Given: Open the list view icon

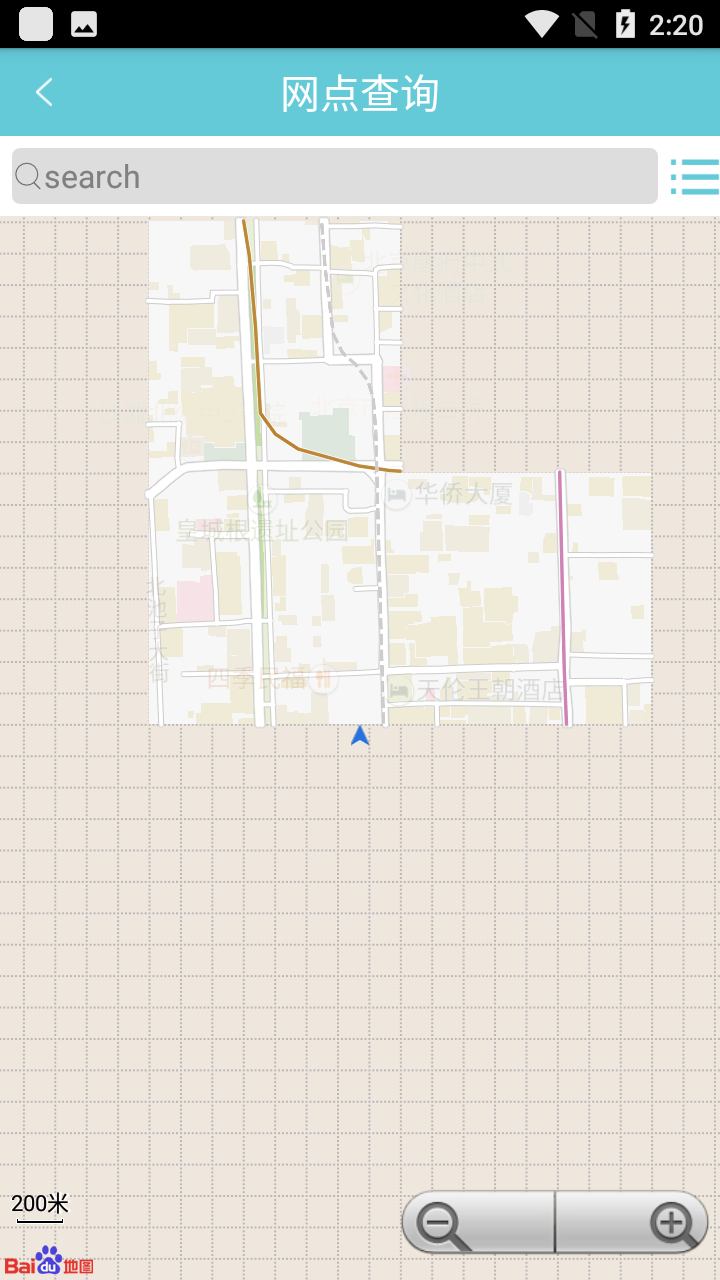Looking at the screenshot, I should click(x=695, y=177).
